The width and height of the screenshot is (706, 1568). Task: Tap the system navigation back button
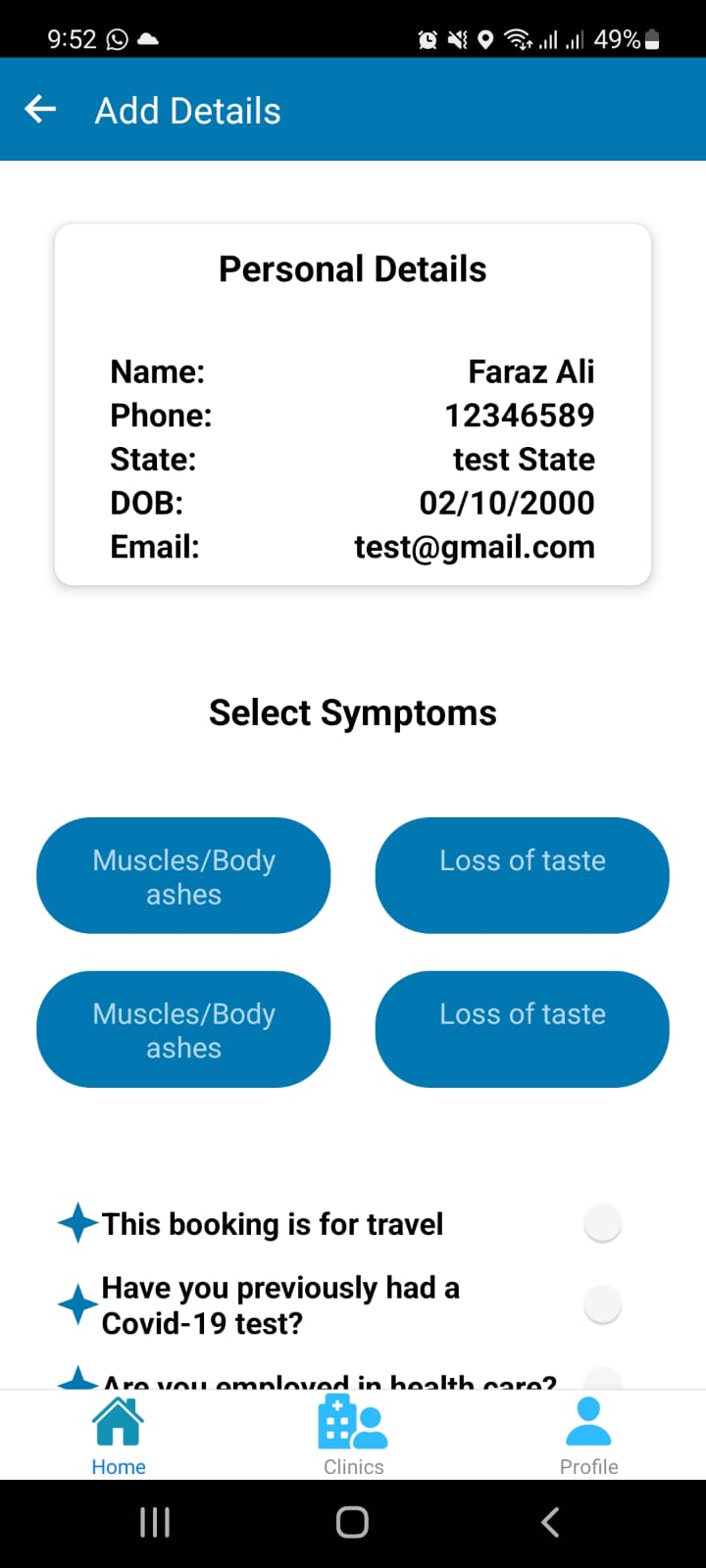coord(550,1522)
